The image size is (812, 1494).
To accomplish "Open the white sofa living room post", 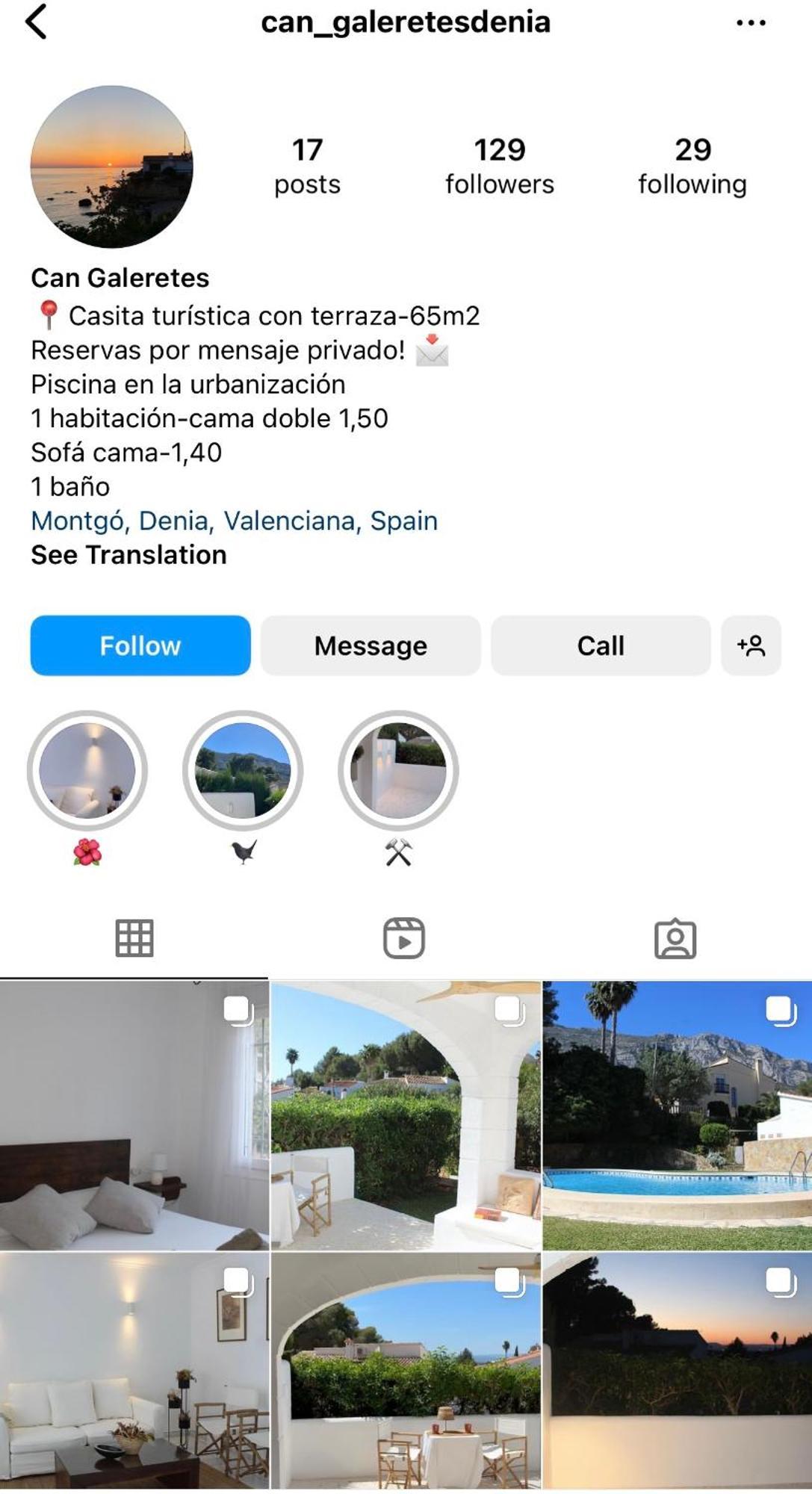I will tap(134, 1371).
